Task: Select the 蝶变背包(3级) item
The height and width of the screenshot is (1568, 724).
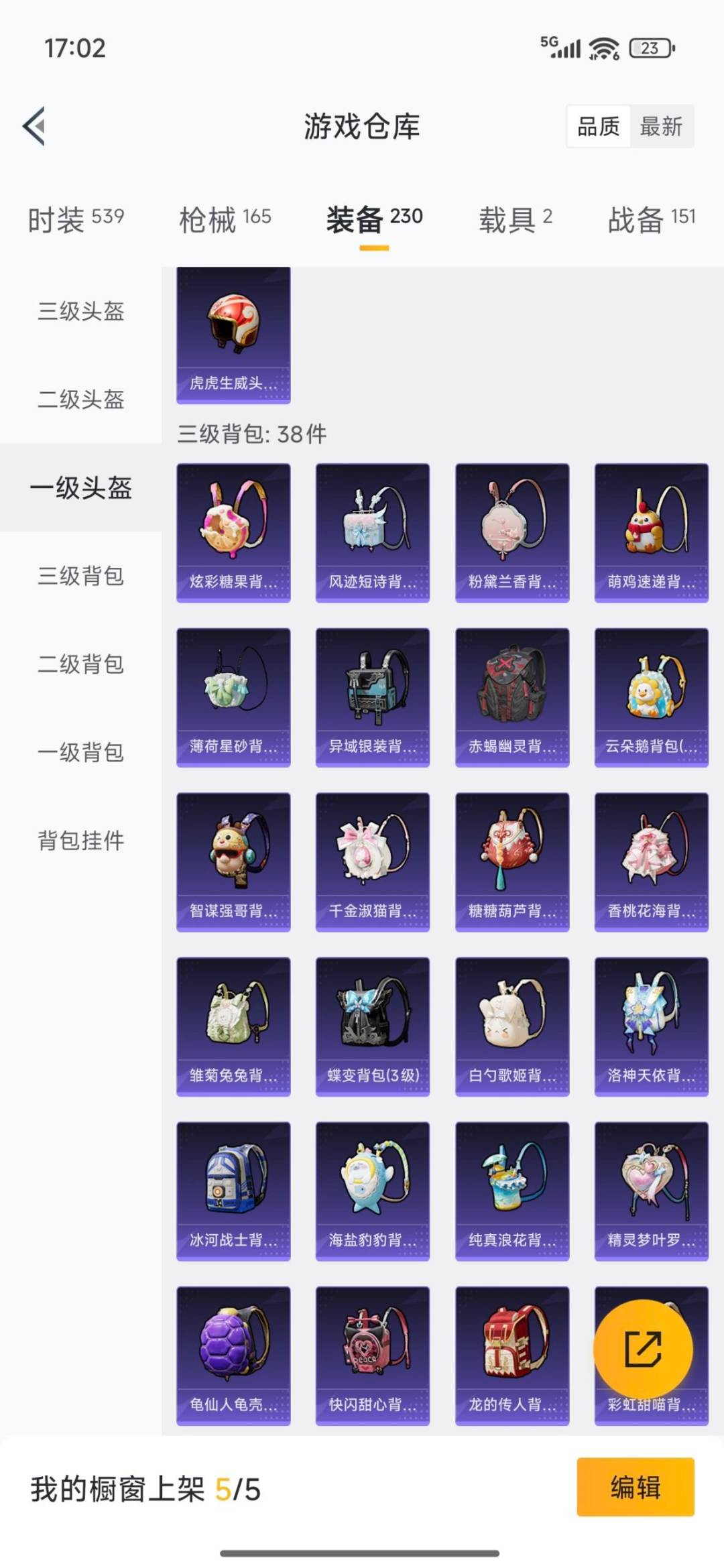Action: 373,1022
